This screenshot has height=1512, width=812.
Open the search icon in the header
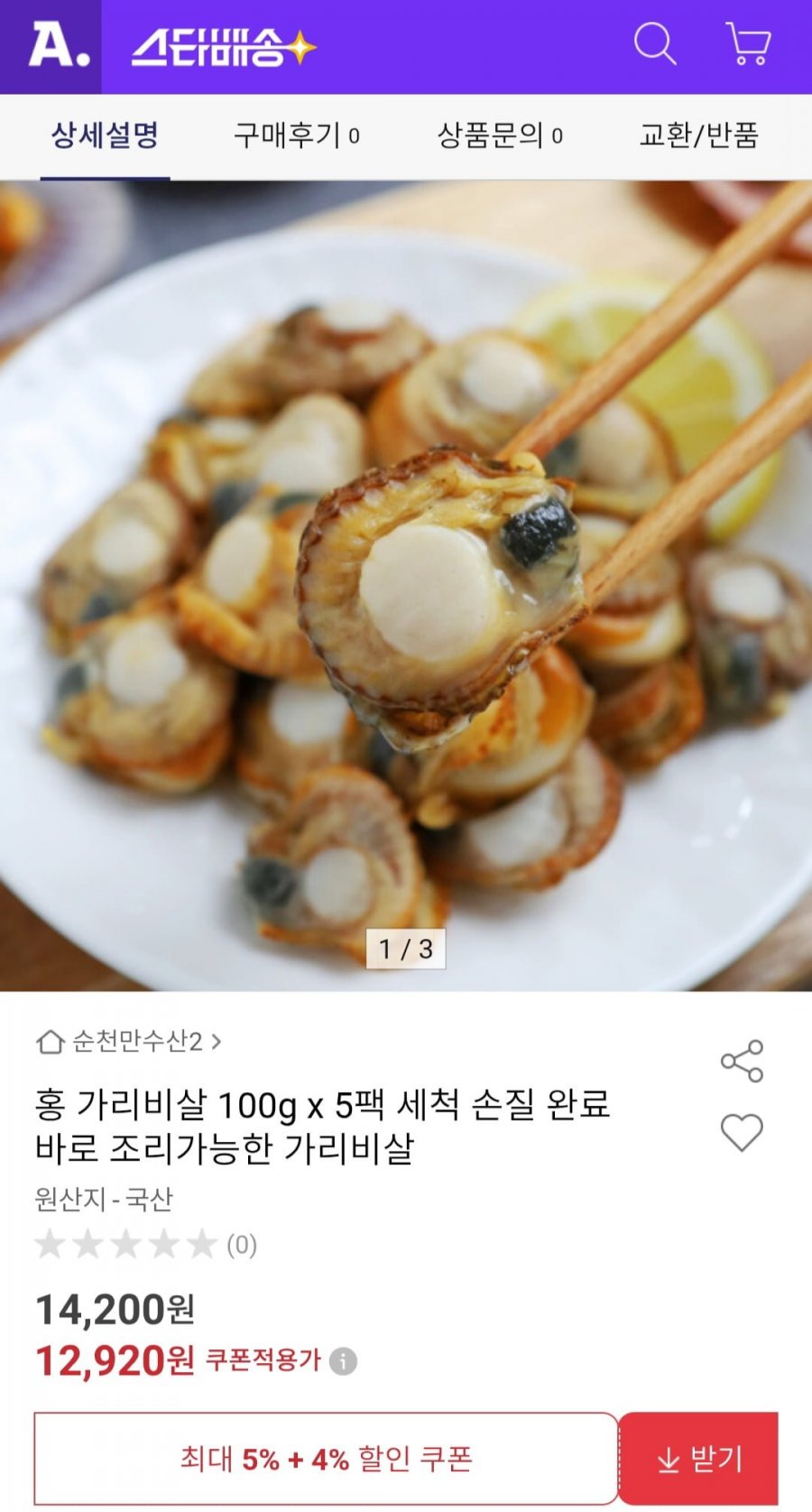pyautogui.click(x=655, y=44)
